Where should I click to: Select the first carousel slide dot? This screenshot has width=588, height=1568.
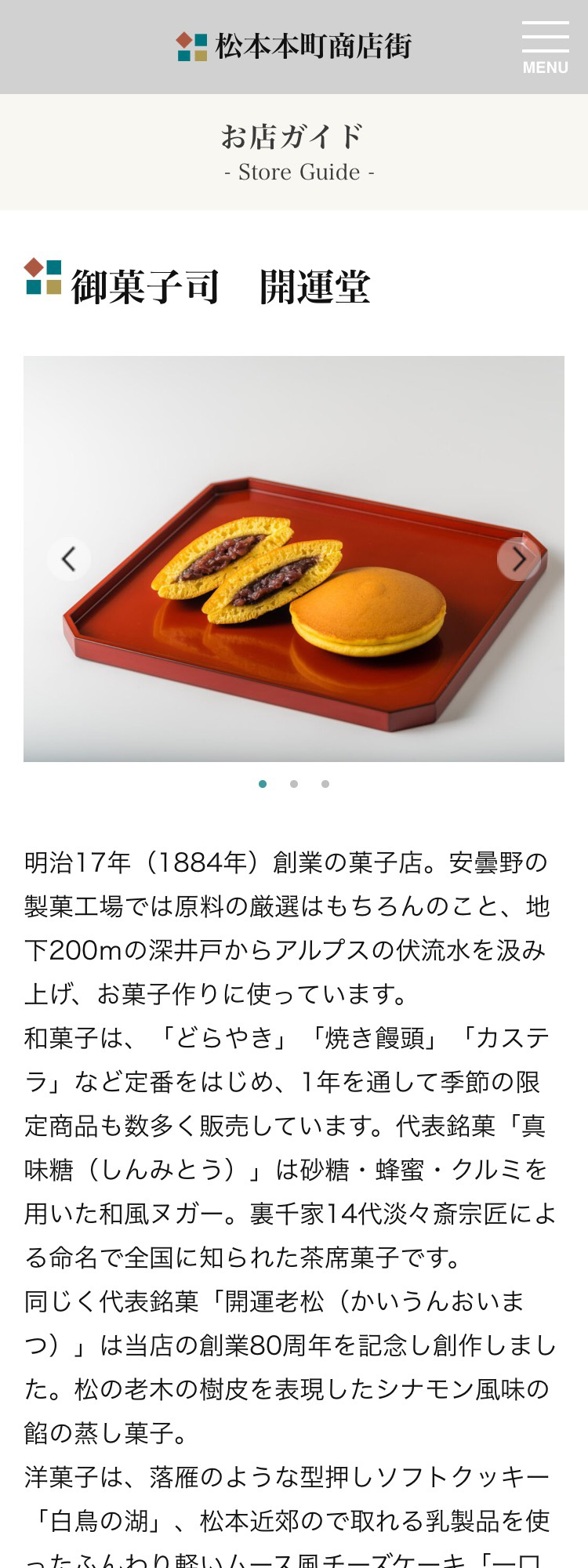point(263,784)
